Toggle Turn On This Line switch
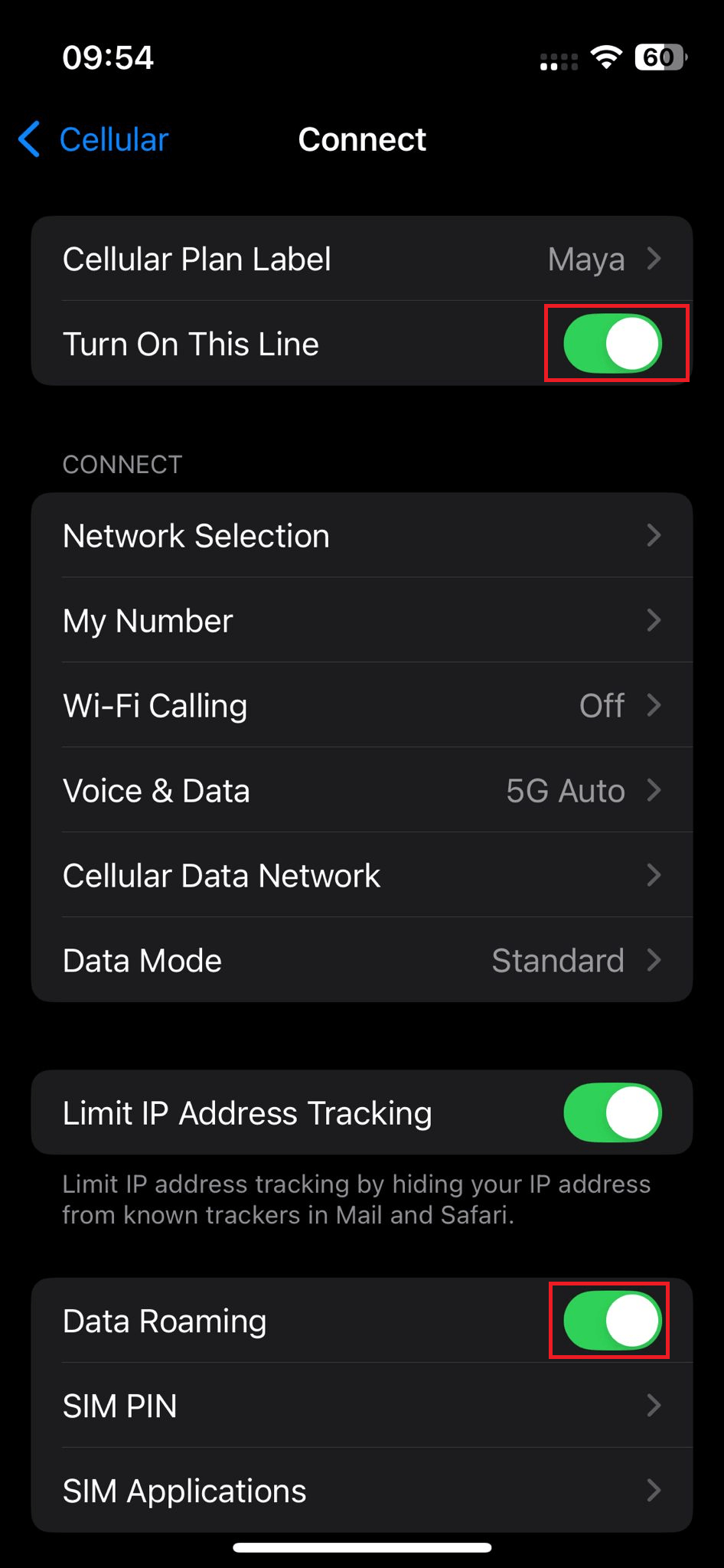 pos(612,344)
